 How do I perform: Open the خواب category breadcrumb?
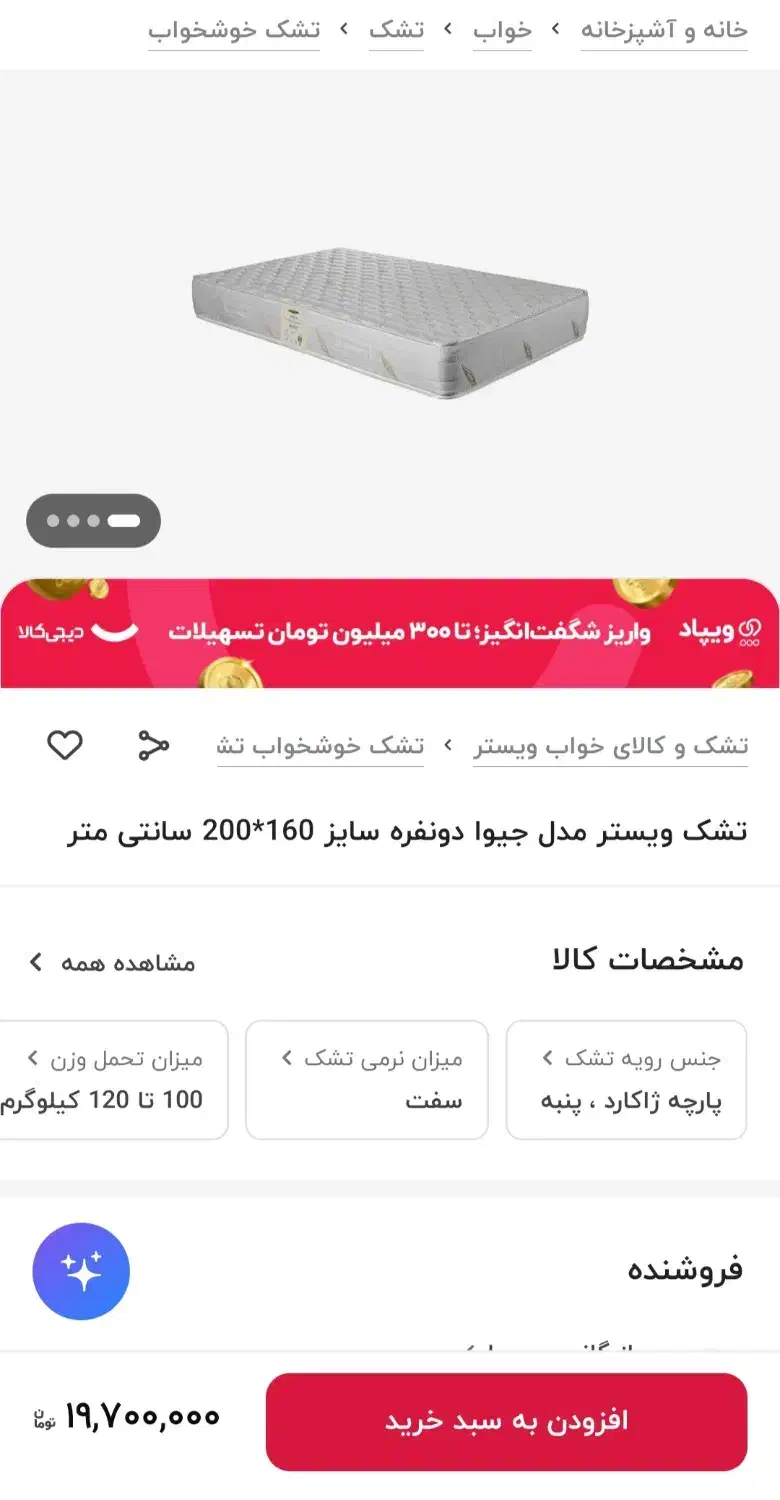click(502, 30)
